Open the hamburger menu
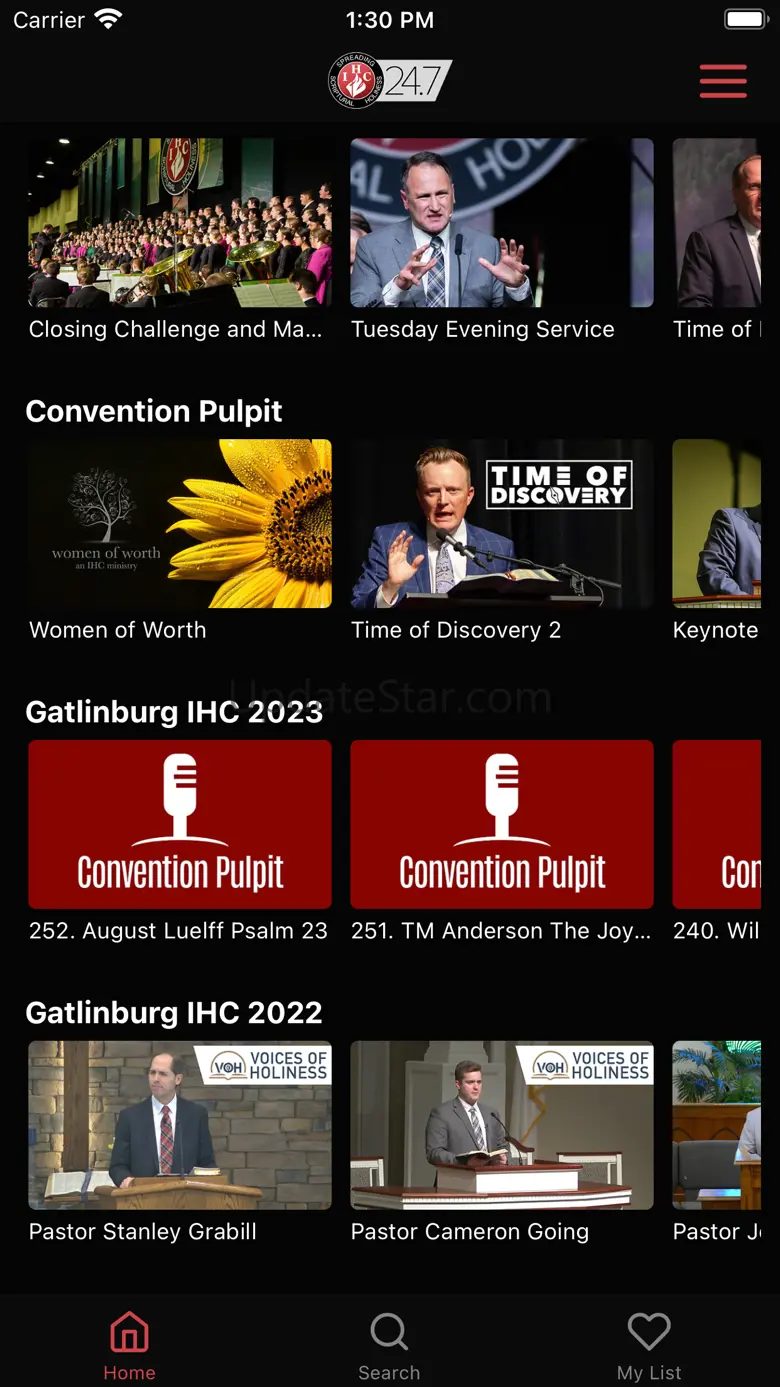 (723, 81)
